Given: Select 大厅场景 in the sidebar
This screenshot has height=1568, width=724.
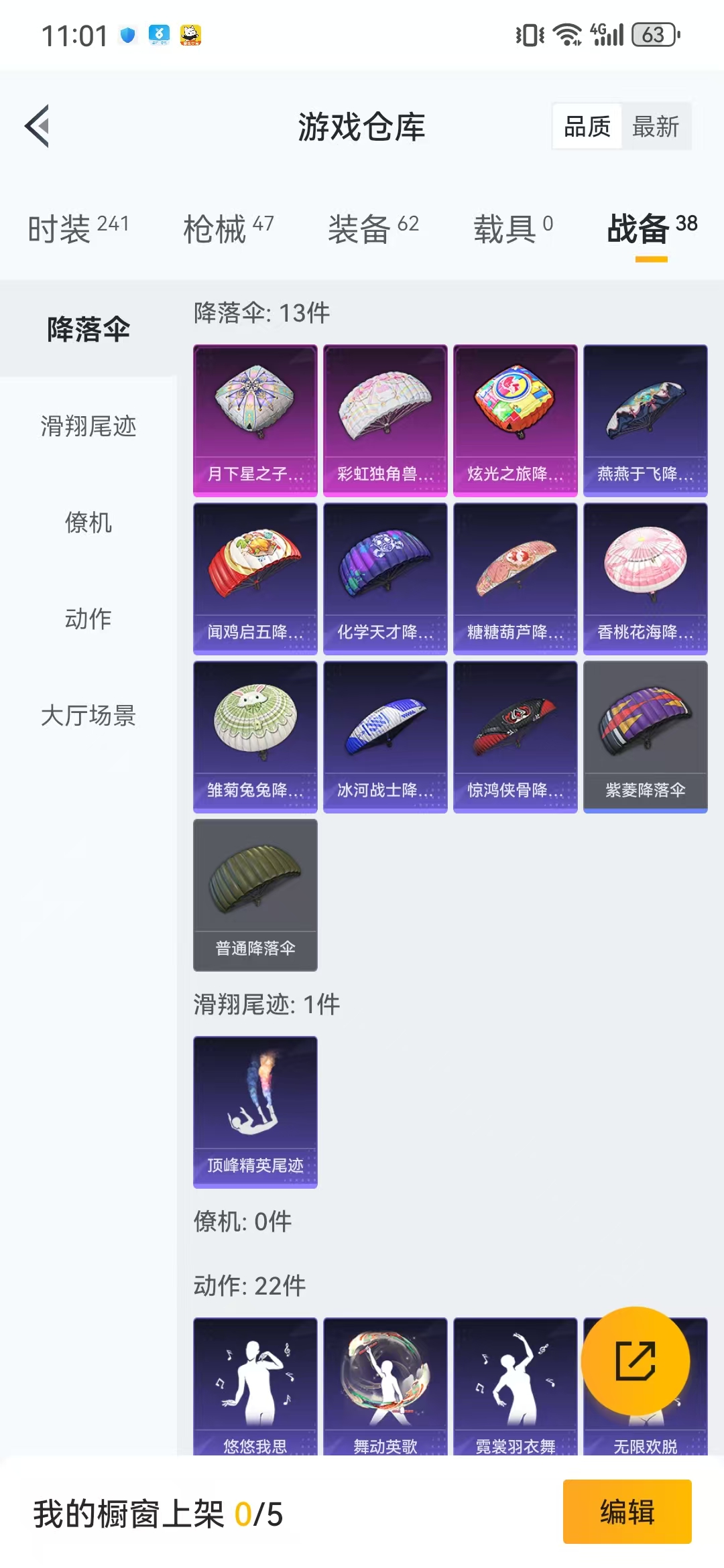Looking at the screenshot, I should point(88,716).
